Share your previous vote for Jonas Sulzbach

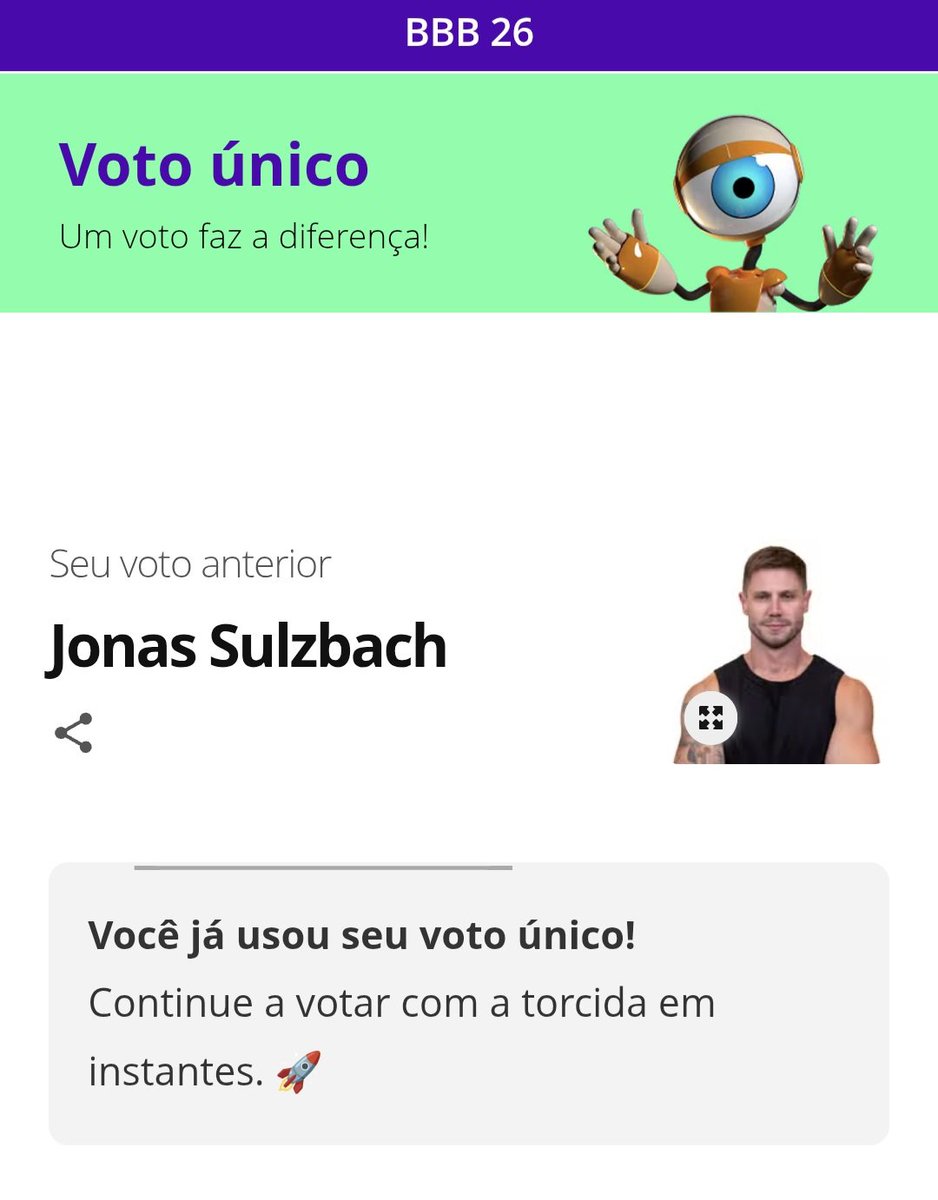tap(73, 733)
